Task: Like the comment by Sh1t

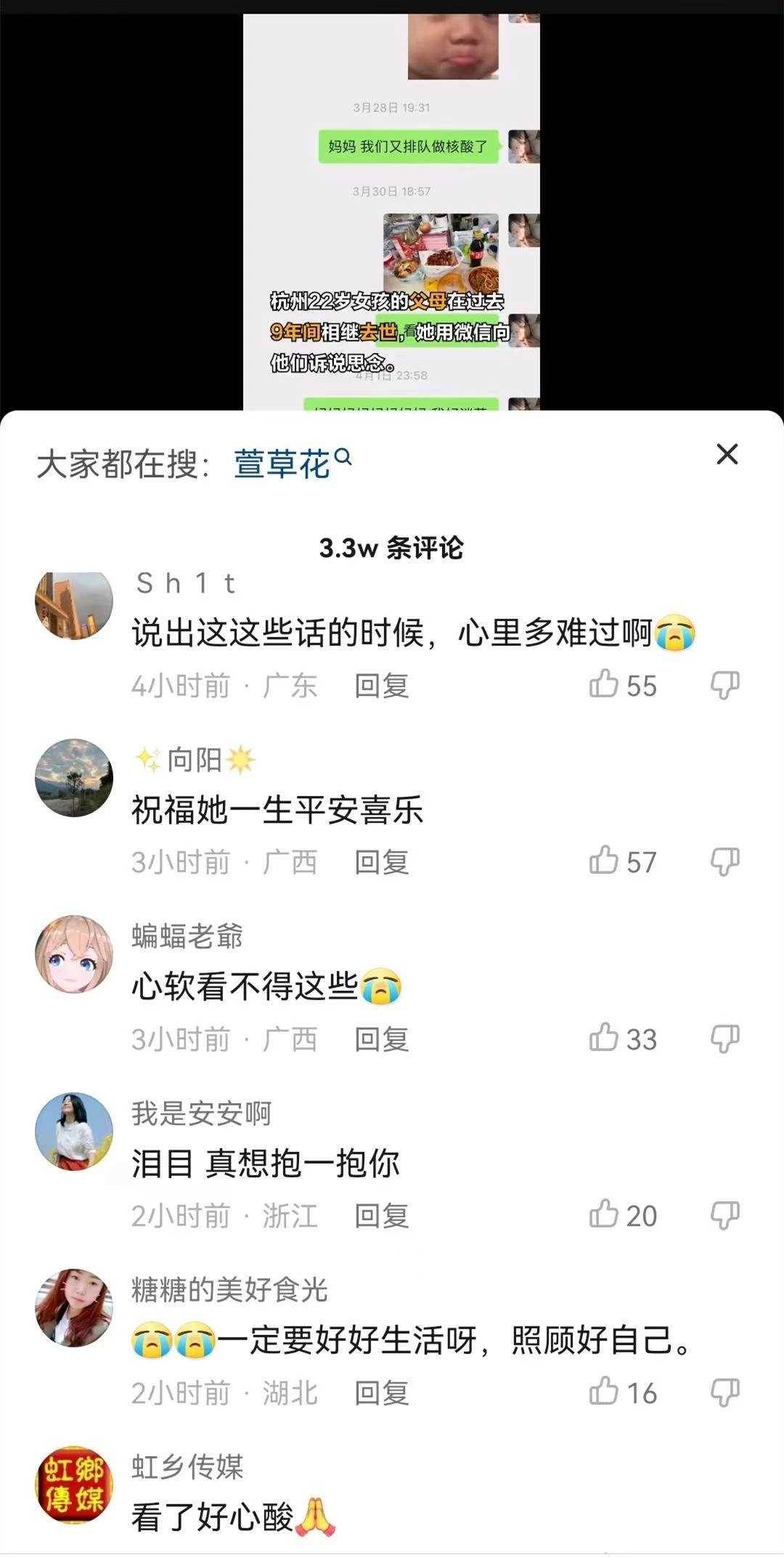Action: (604, 685)
